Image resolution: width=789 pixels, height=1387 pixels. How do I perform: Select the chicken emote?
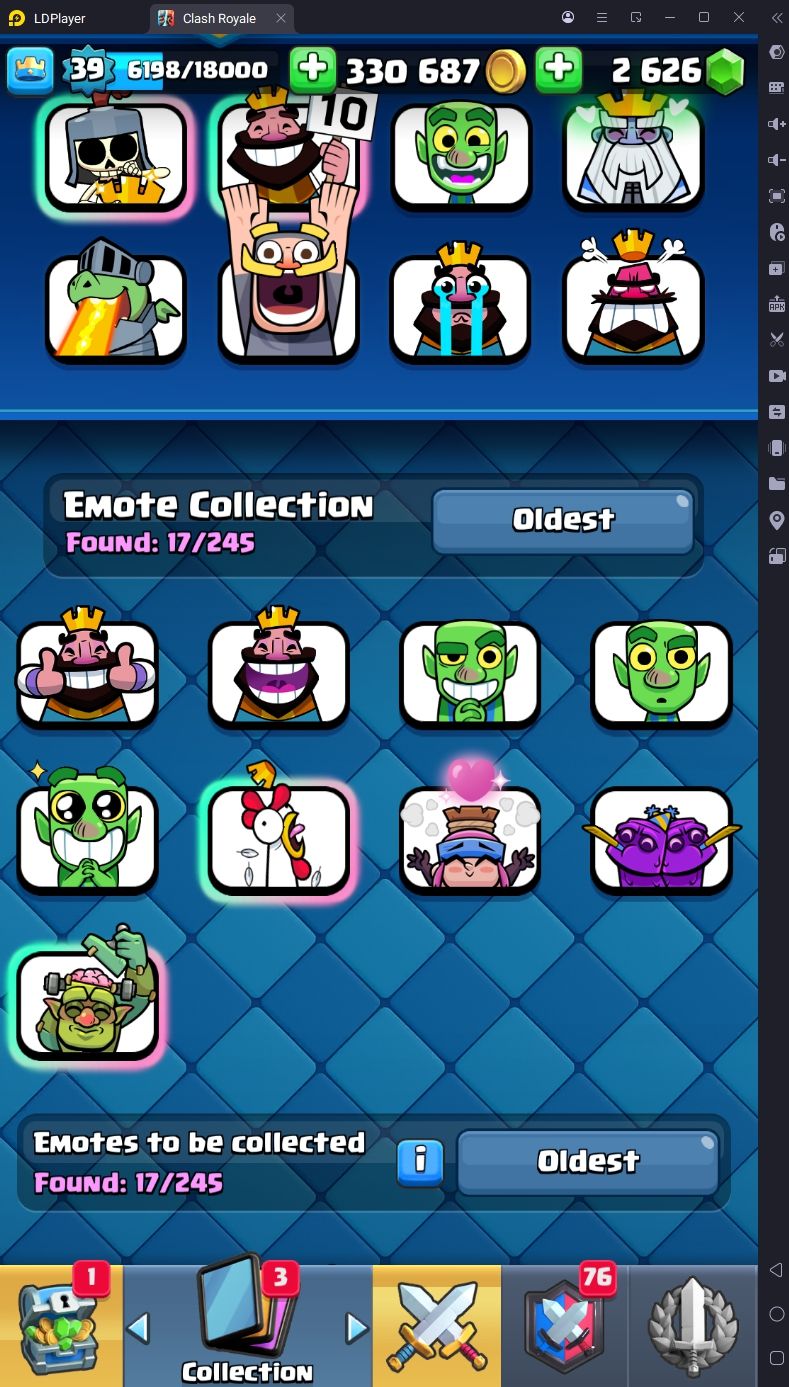coord(279,840)
